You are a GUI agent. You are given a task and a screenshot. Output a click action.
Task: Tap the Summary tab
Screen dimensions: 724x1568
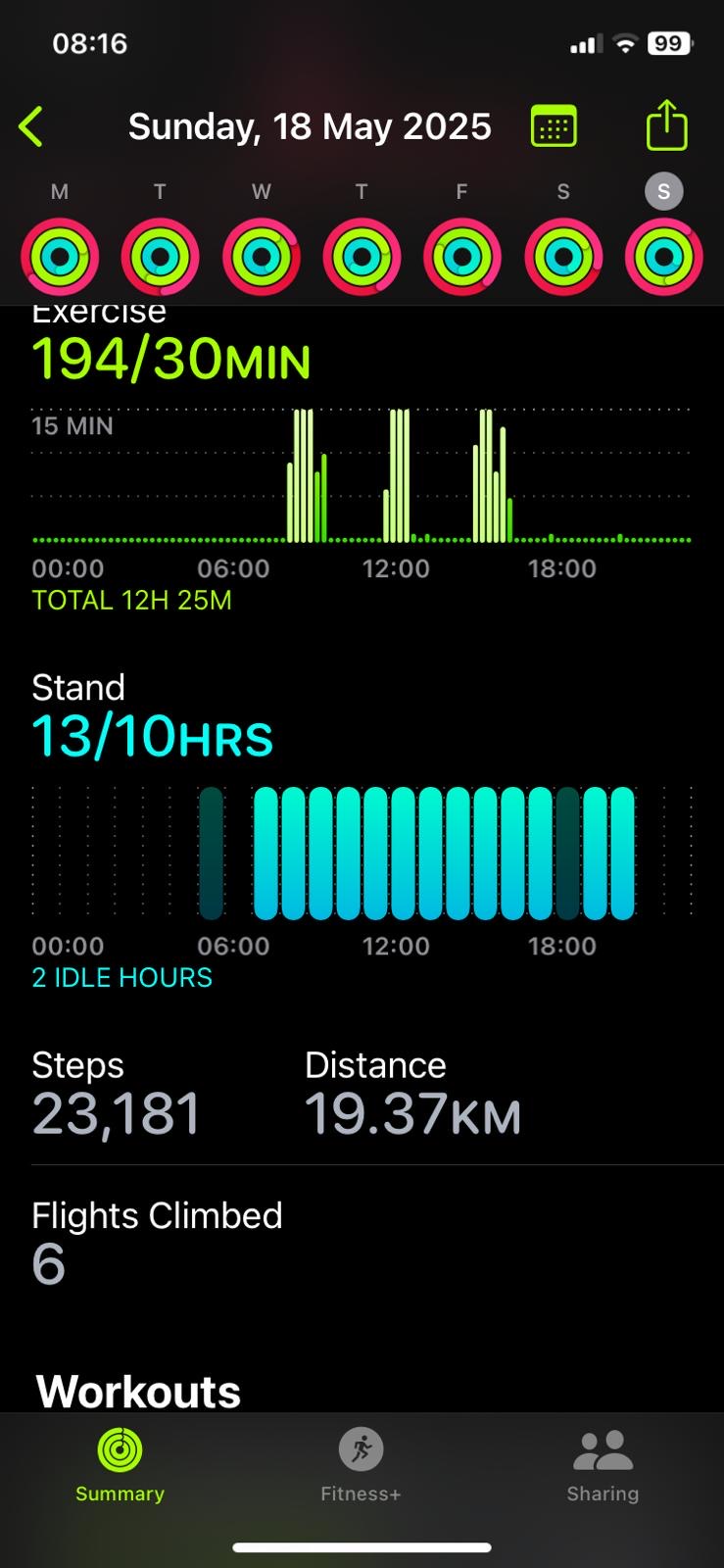coord(120,1465)
